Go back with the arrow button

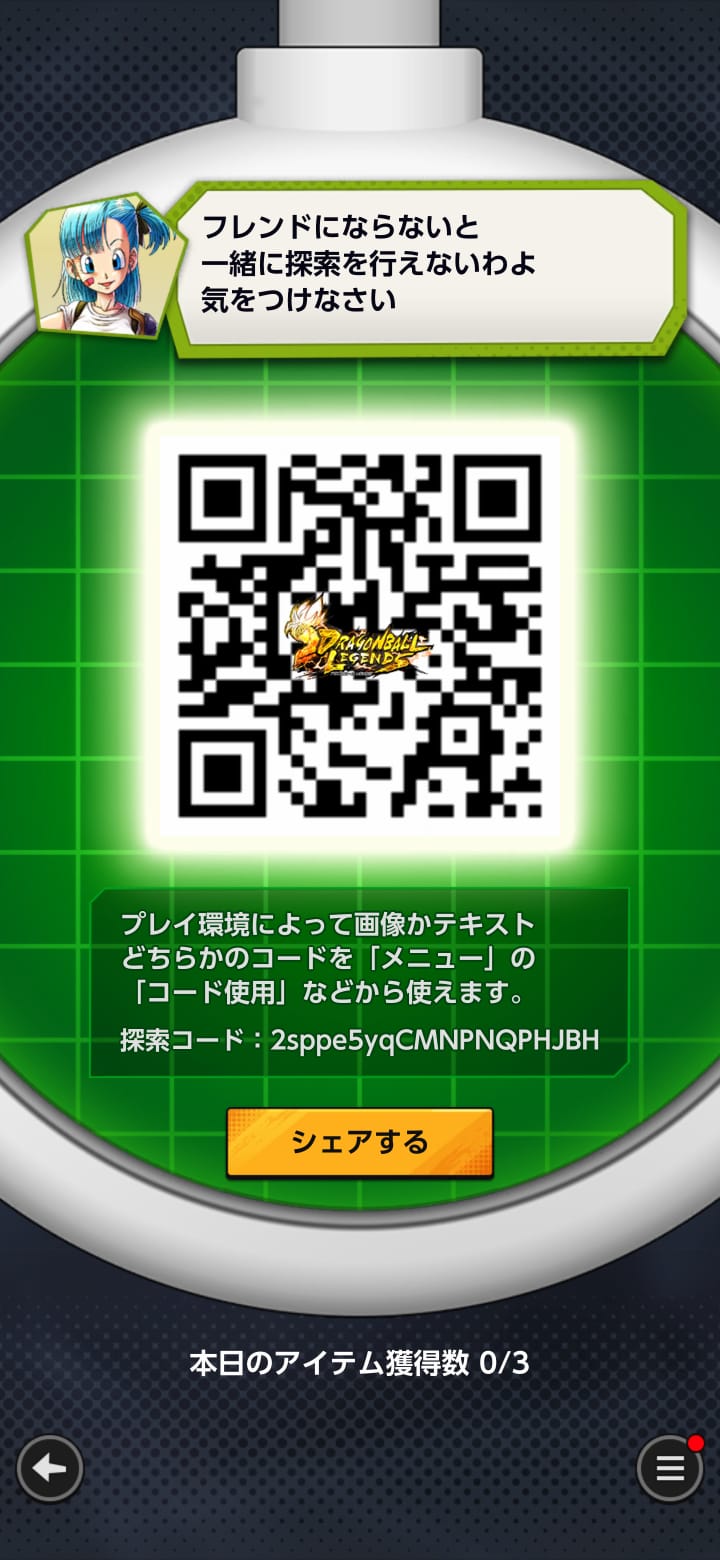tap(49, 1468)
